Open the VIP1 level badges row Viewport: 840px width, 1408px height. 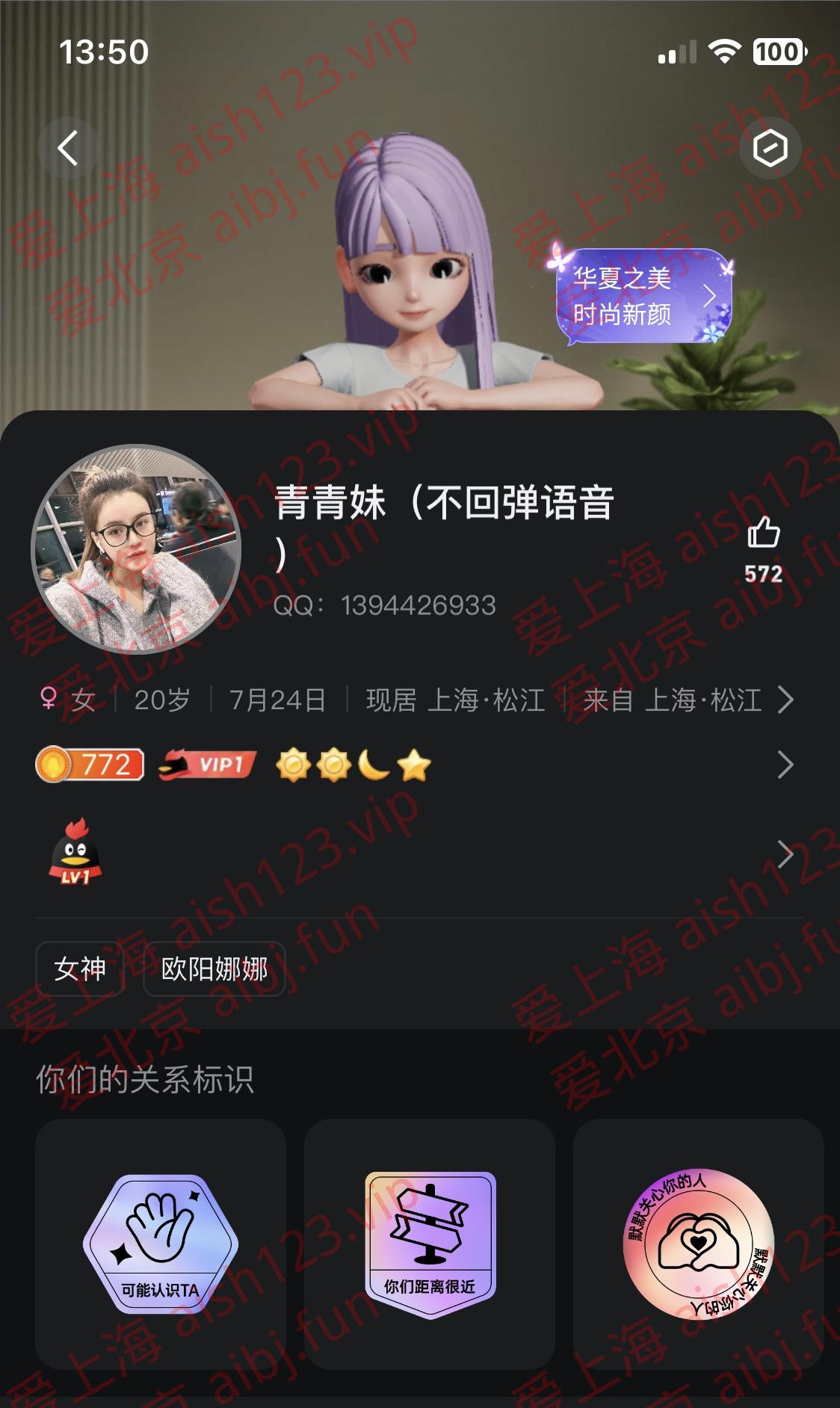point(785,765)
